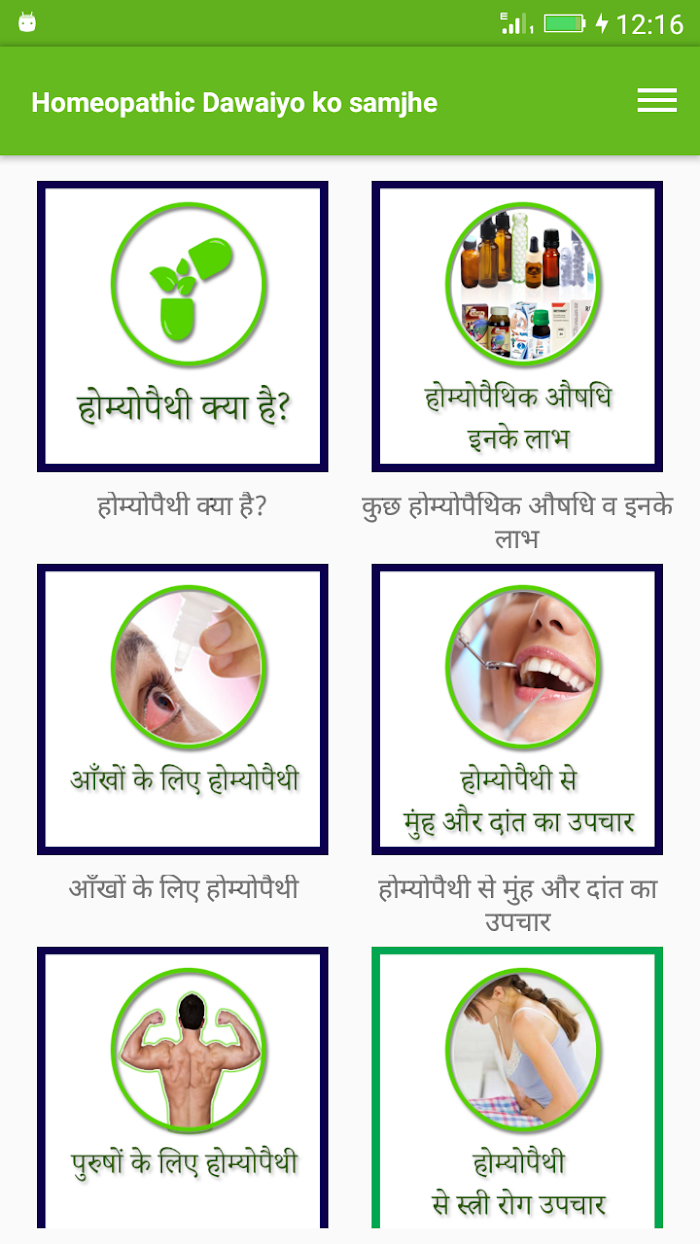This screenshot has height=1244, width=700.
Task: Tap the पुरुषों के लिए होम्योपैथी tile
Action: [x=182, y=1088]
